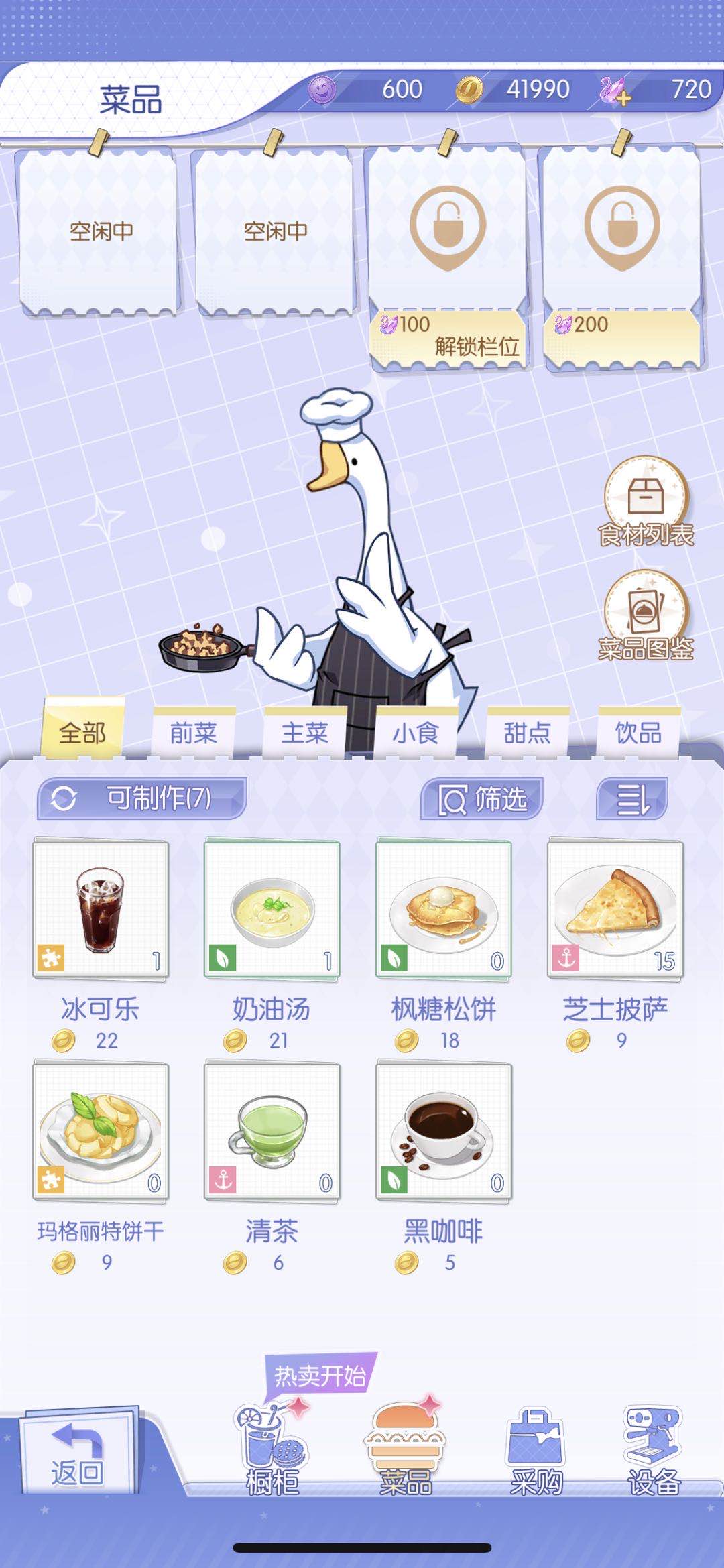Open the 筛选 filter options
The width and height of the screenshot is (724, 1568).
(482, 799)
